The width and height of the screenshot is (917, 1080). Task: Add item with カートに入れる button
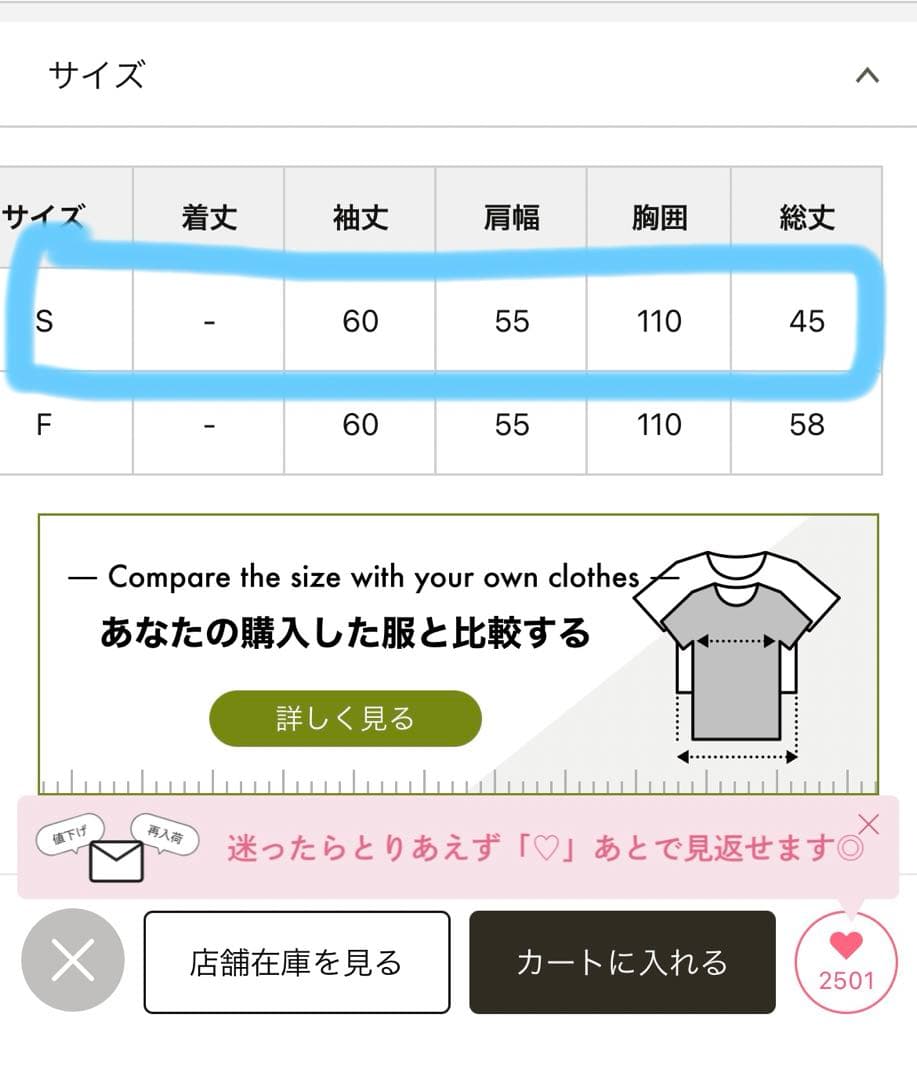(x=622, y=962)
